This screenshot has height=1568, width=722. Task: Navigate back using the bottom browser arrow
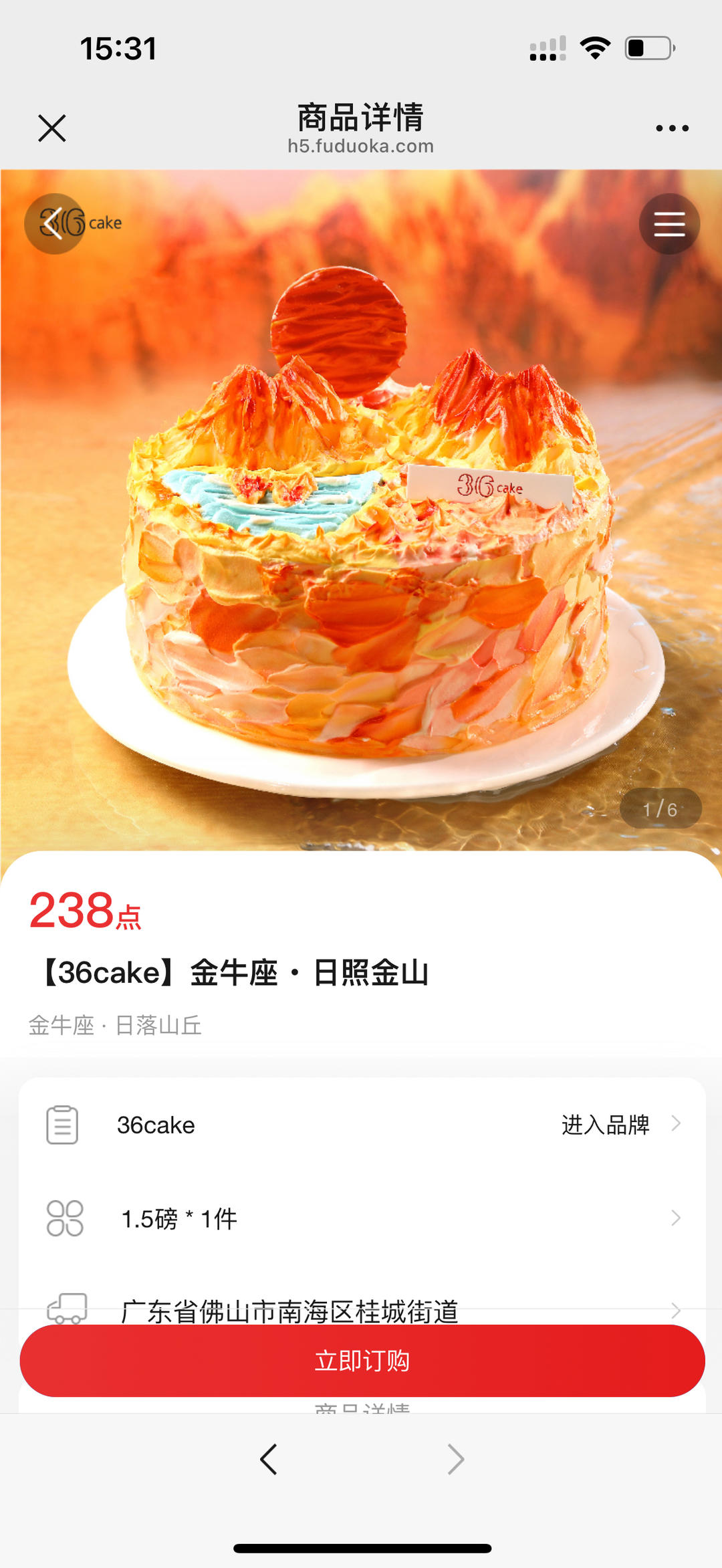(269, 1459)
